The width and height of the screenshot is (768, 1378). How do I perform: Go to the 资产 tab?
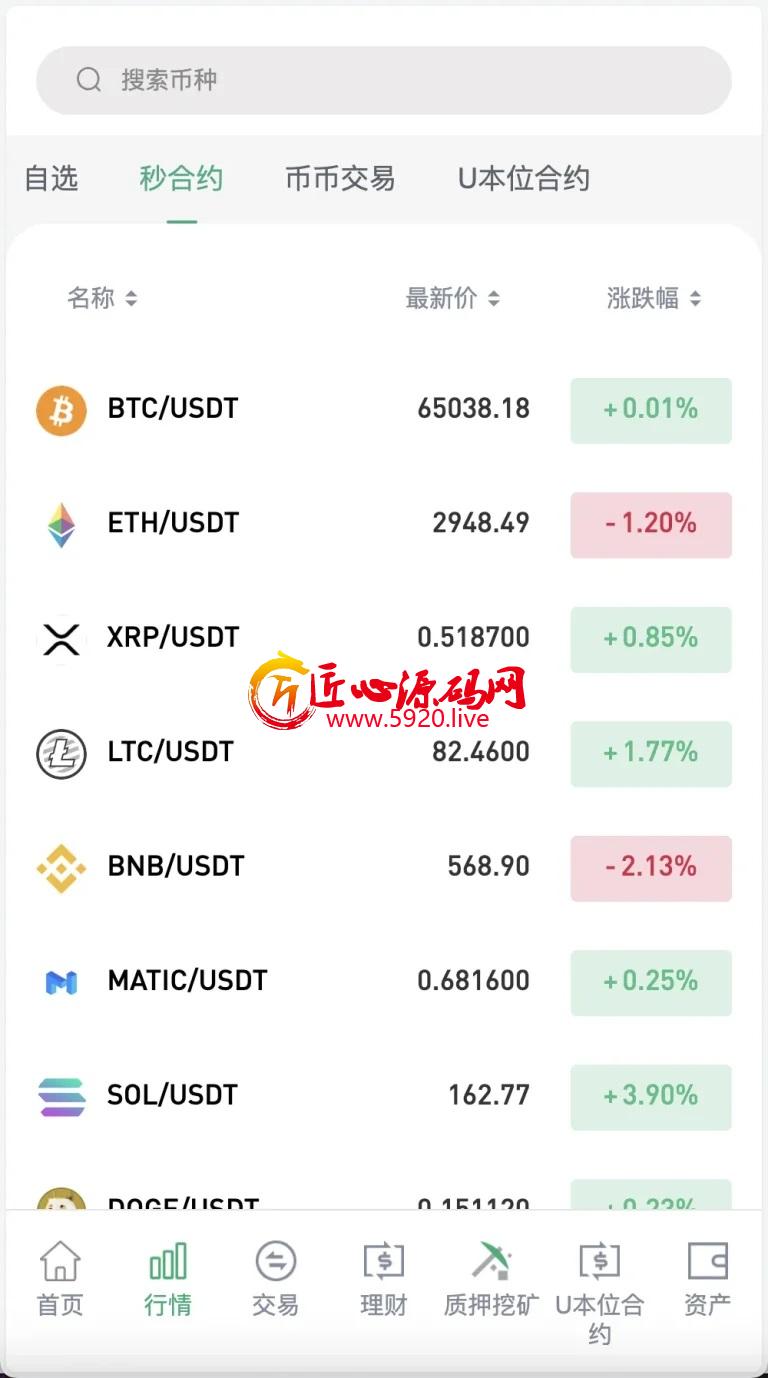[x=708, y=1278]
